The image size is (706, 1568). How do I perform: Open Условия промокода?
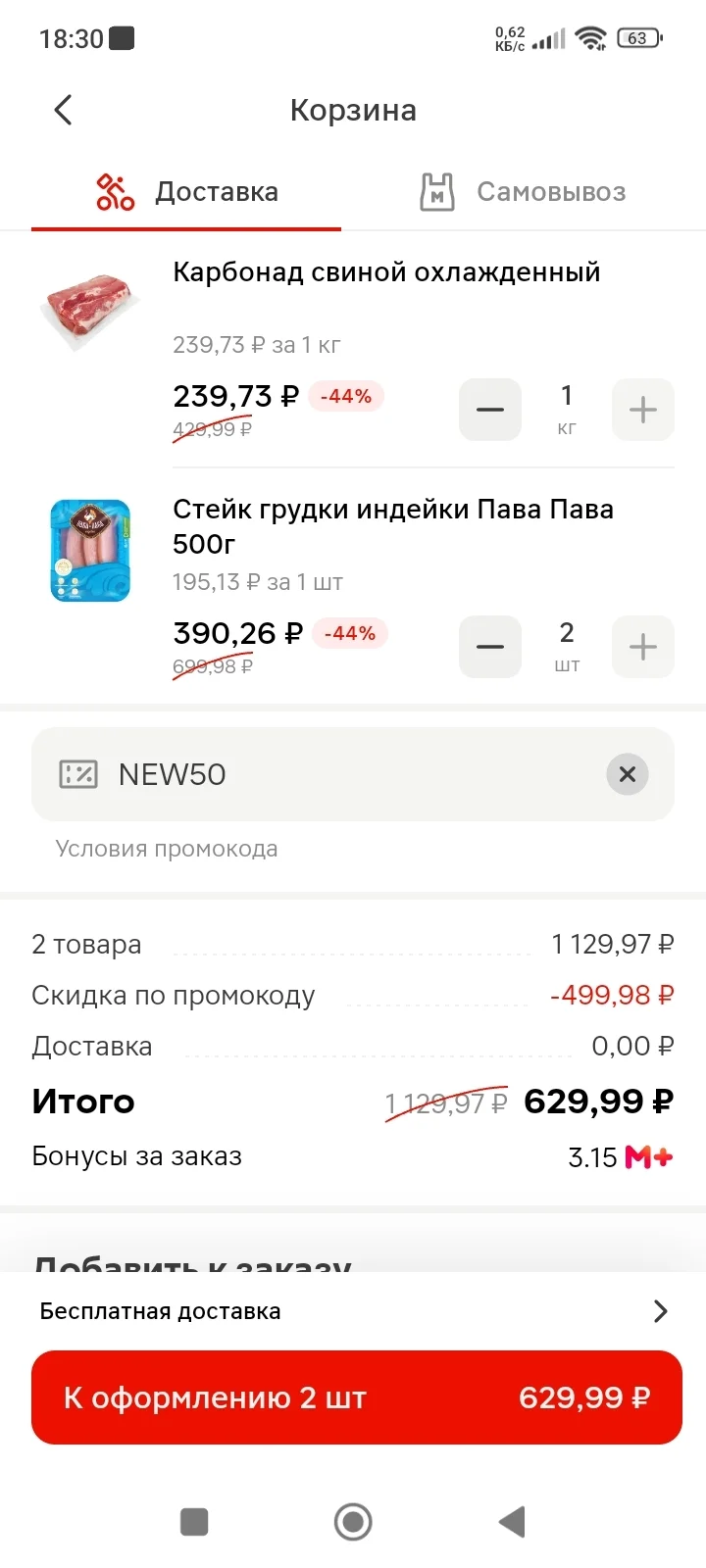tap(167, 849)
